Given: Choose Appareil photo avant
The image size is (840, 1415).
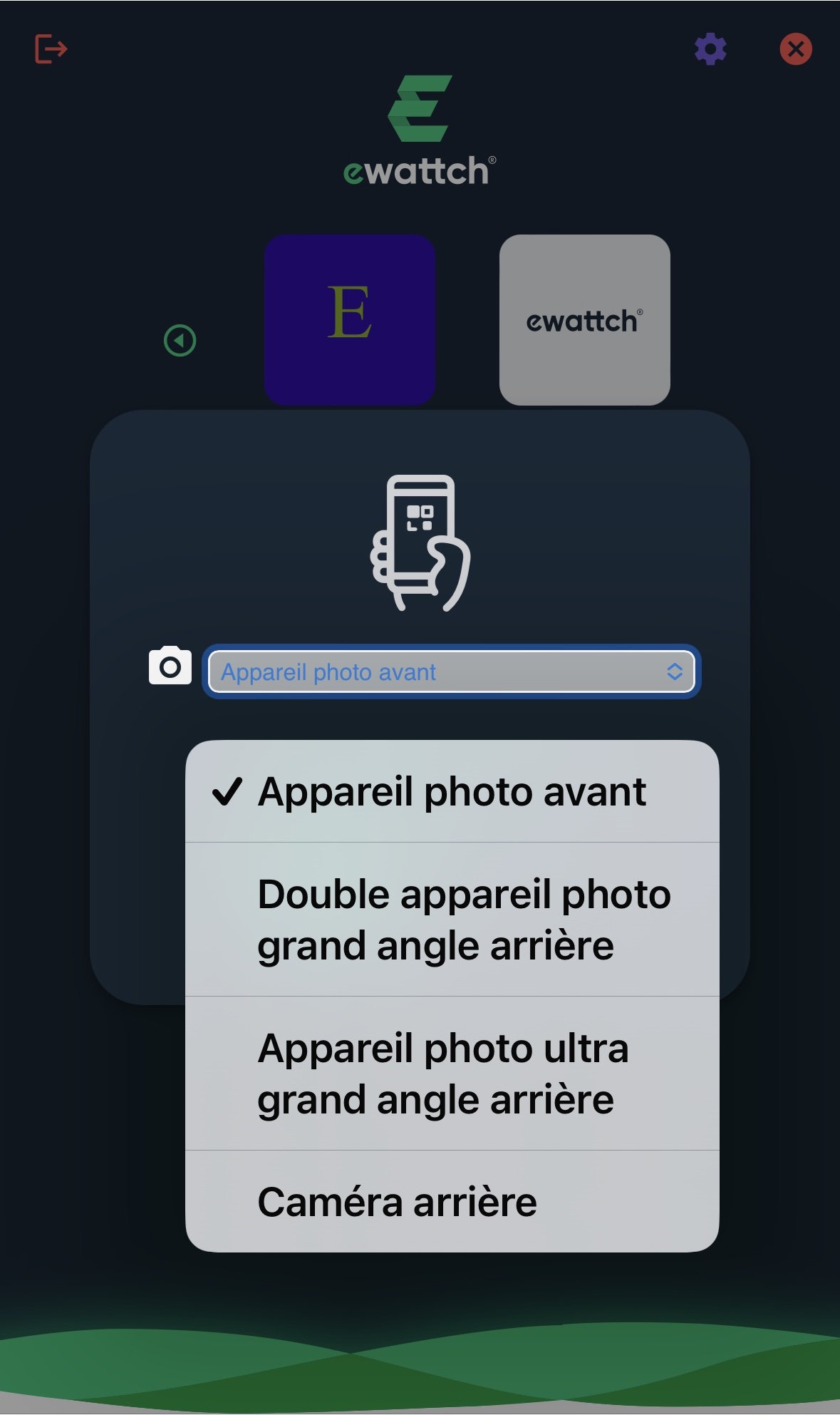Looking at the screenshot, I should pos(452,792).
